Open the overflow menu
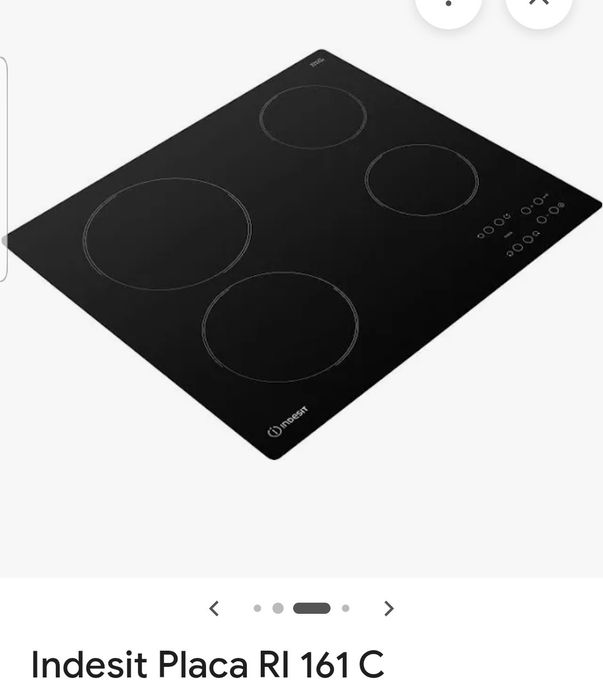The image size is (603, 700). coord(448,5)
